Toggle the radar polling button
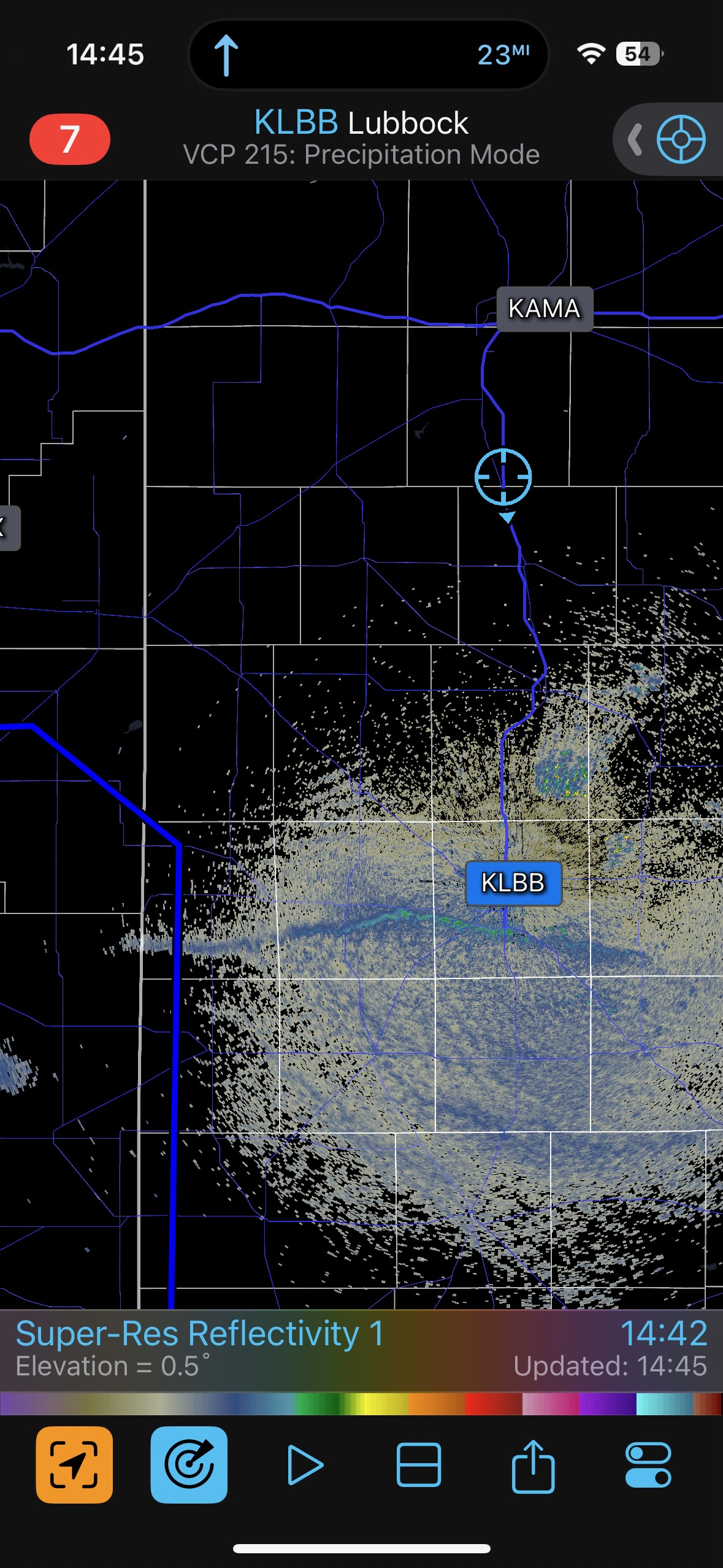 [189, 1464]
